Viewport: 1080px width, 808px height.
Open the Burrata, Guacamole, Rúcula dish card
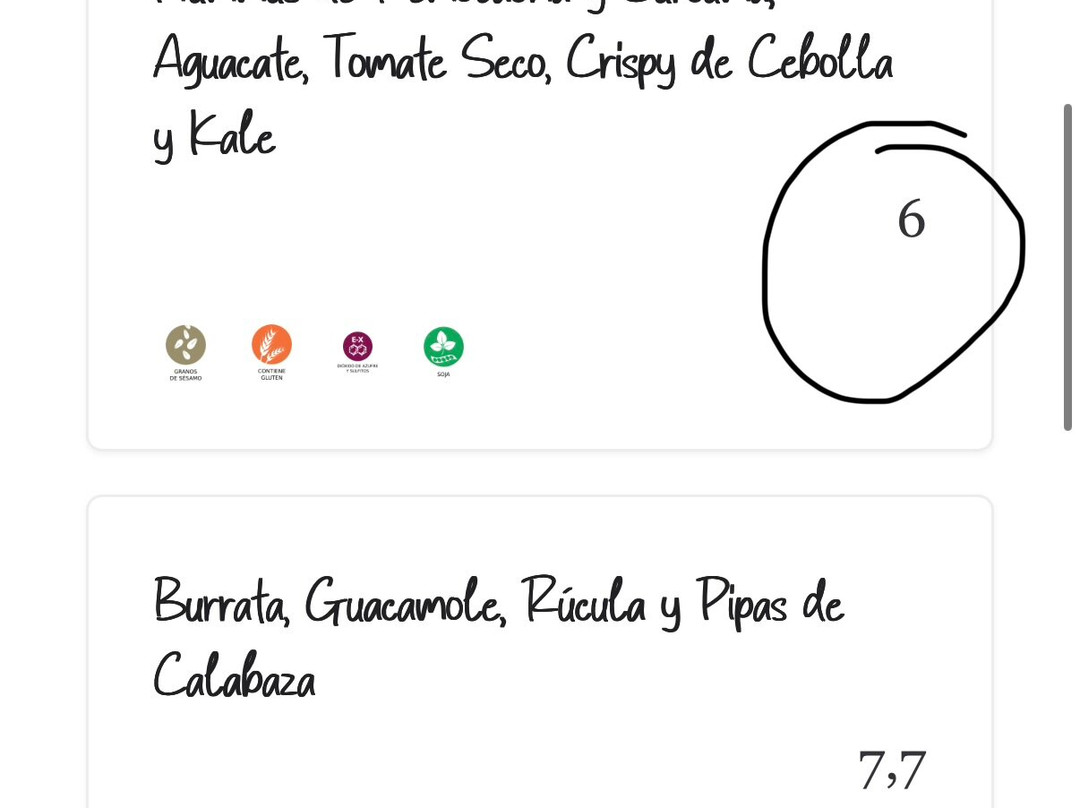[539, 652]
